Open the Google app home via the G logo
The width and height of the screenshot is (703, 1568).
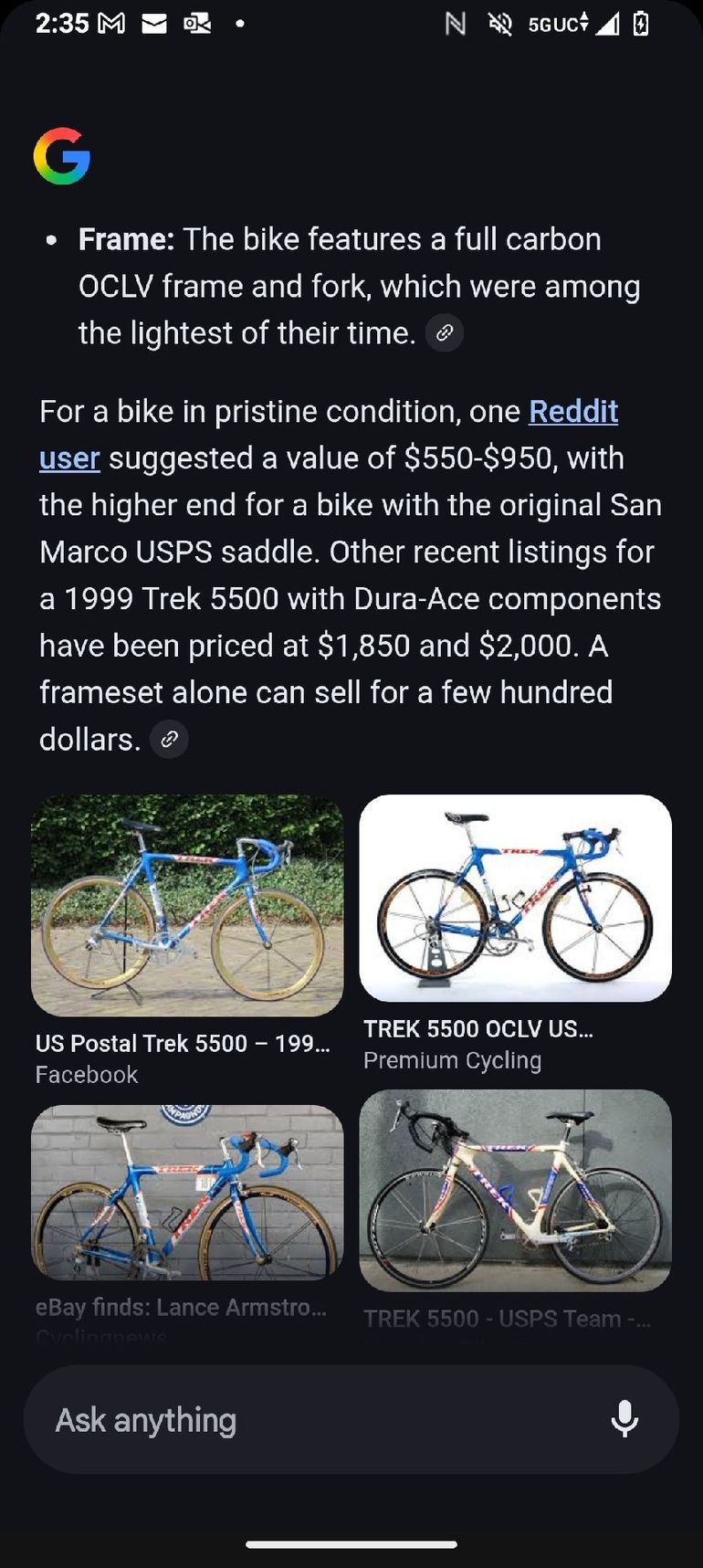(61, 153)
